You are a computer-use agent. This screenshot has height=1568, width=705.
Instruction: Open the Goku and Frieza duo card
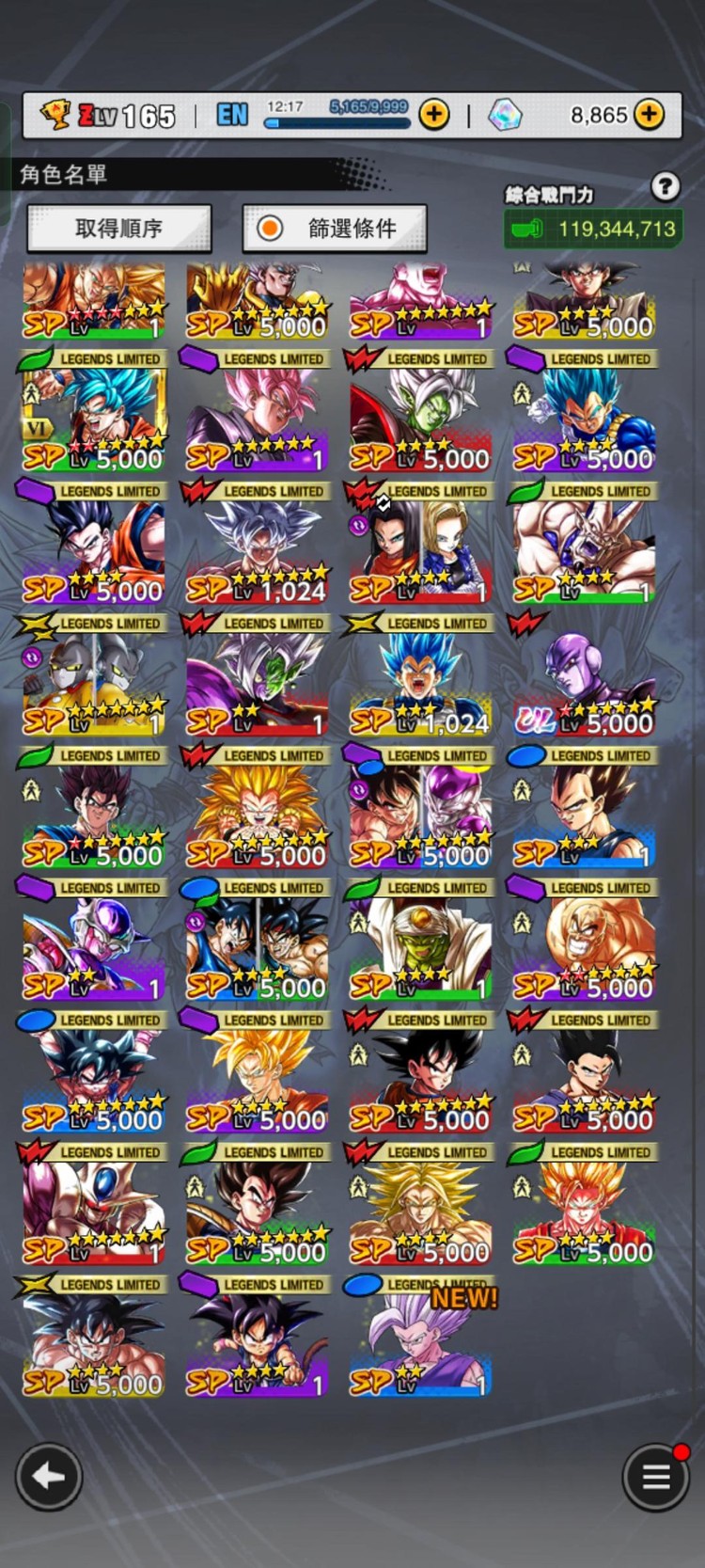click(420, 812)
